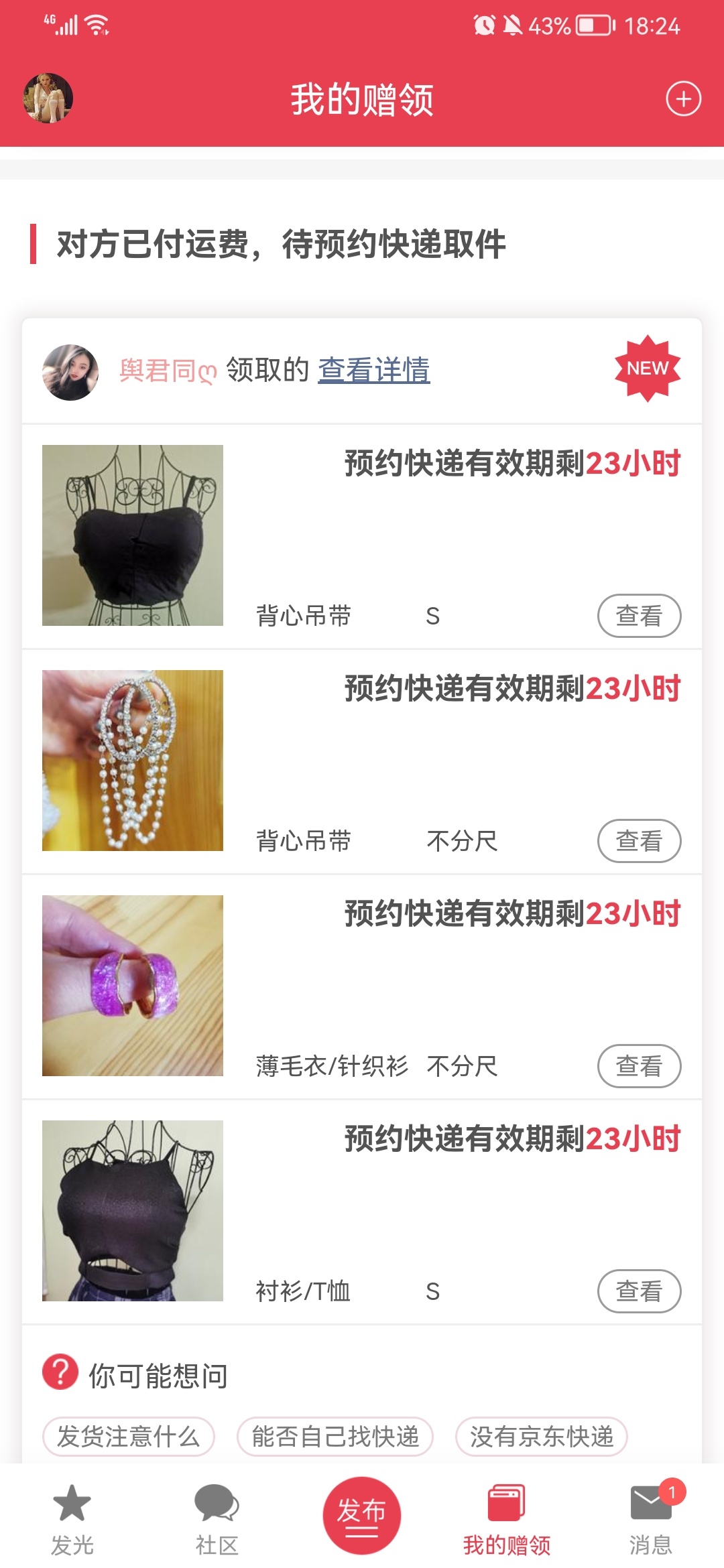The height and width of the screenshot is (1568, 724).
Task: Select the 发货注意什么 question chip
Action: 128,1437
